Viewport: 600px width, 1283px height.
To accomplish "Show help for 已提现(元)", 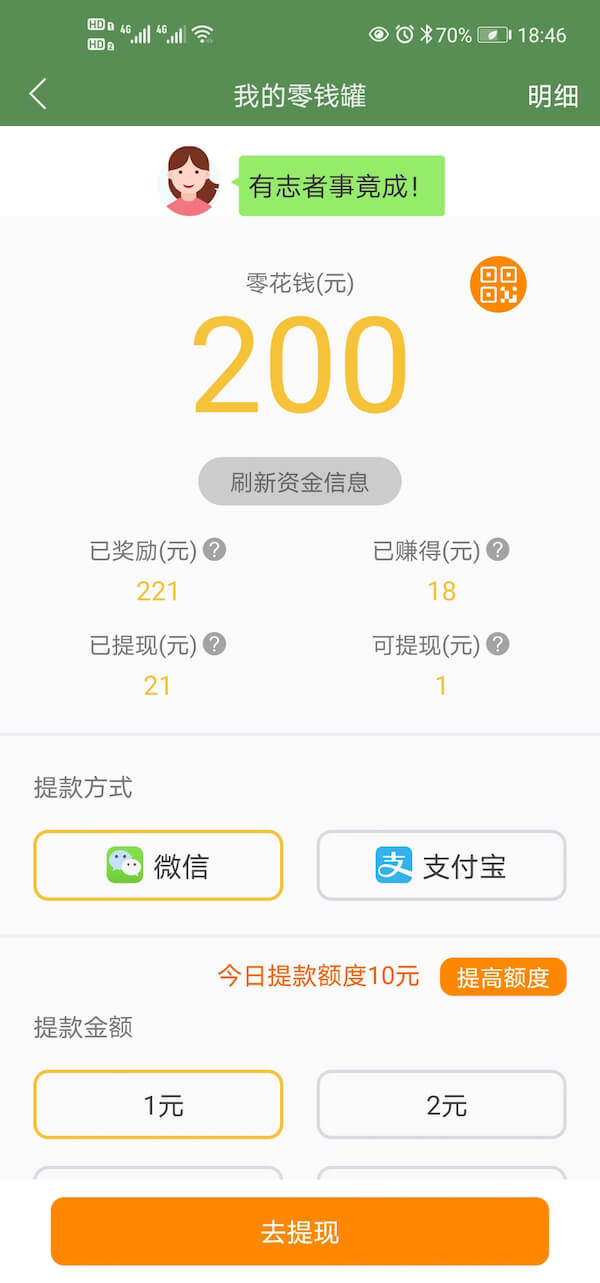I will coord(214,644).
